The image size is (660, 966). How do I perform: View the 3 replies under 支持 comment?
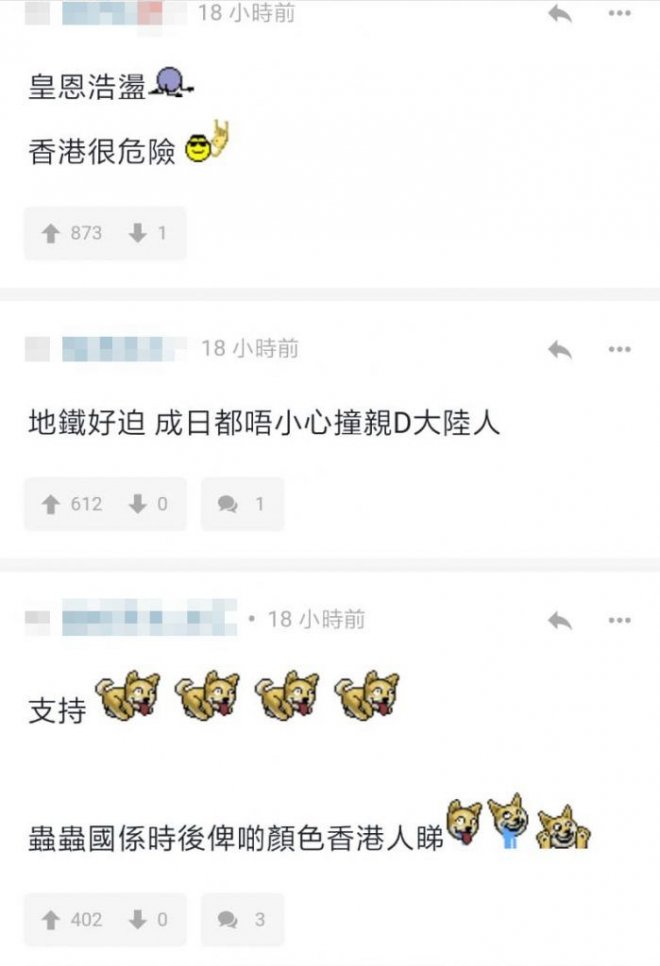pyautogui.click(x=241, y=919)
